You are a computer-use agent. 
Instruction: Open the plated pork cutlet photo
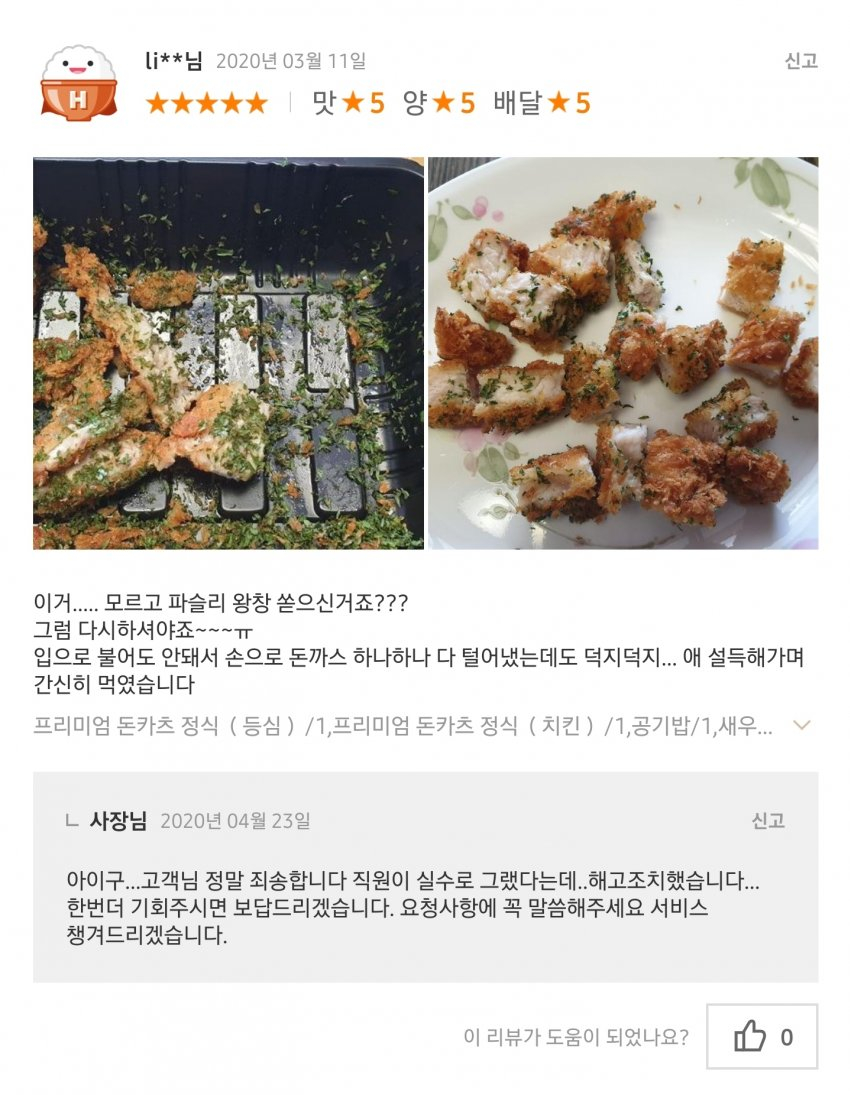click(623, 353)
